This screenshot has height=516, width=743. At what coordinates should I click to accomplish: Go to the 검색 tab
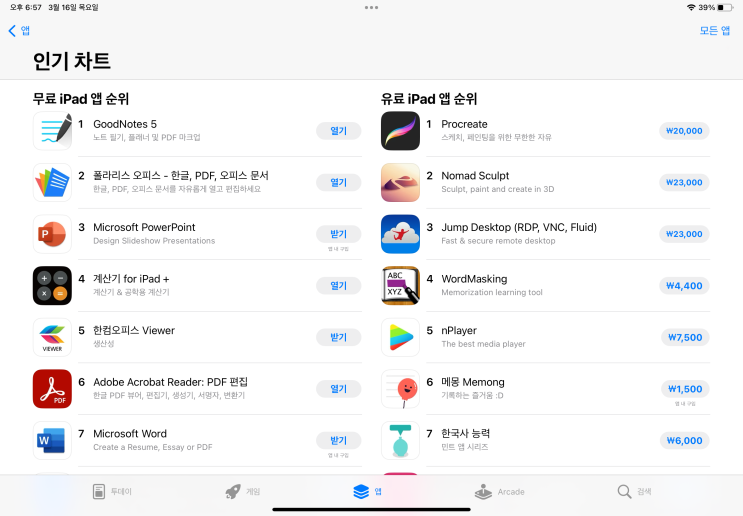[x=634, y=492]
